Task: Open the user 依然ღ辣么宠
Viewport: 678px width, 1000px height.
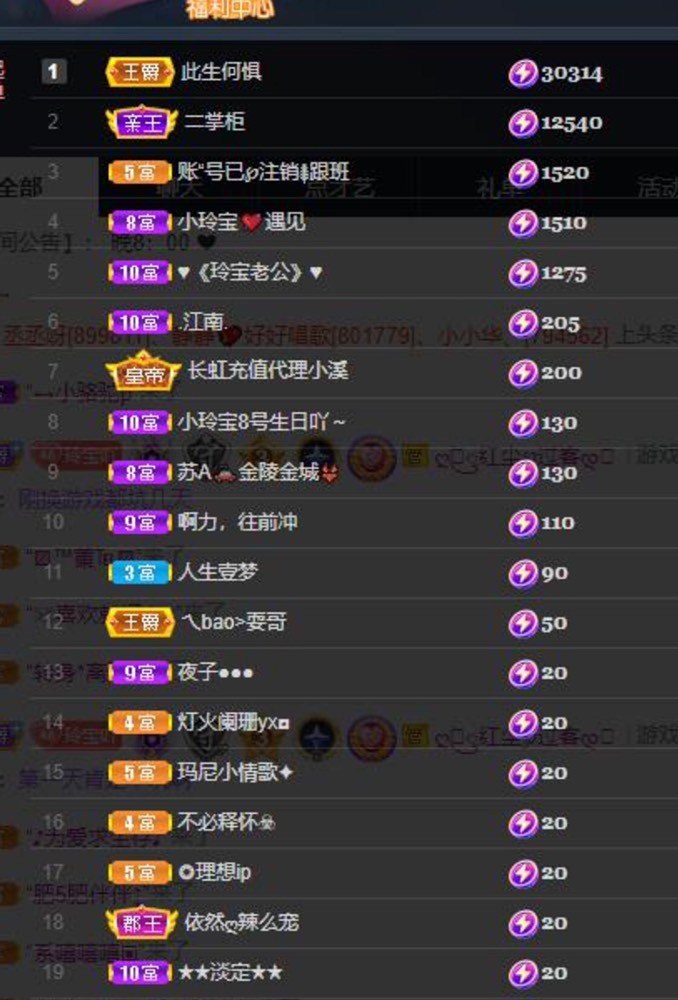Action: (x=241, y=921)
